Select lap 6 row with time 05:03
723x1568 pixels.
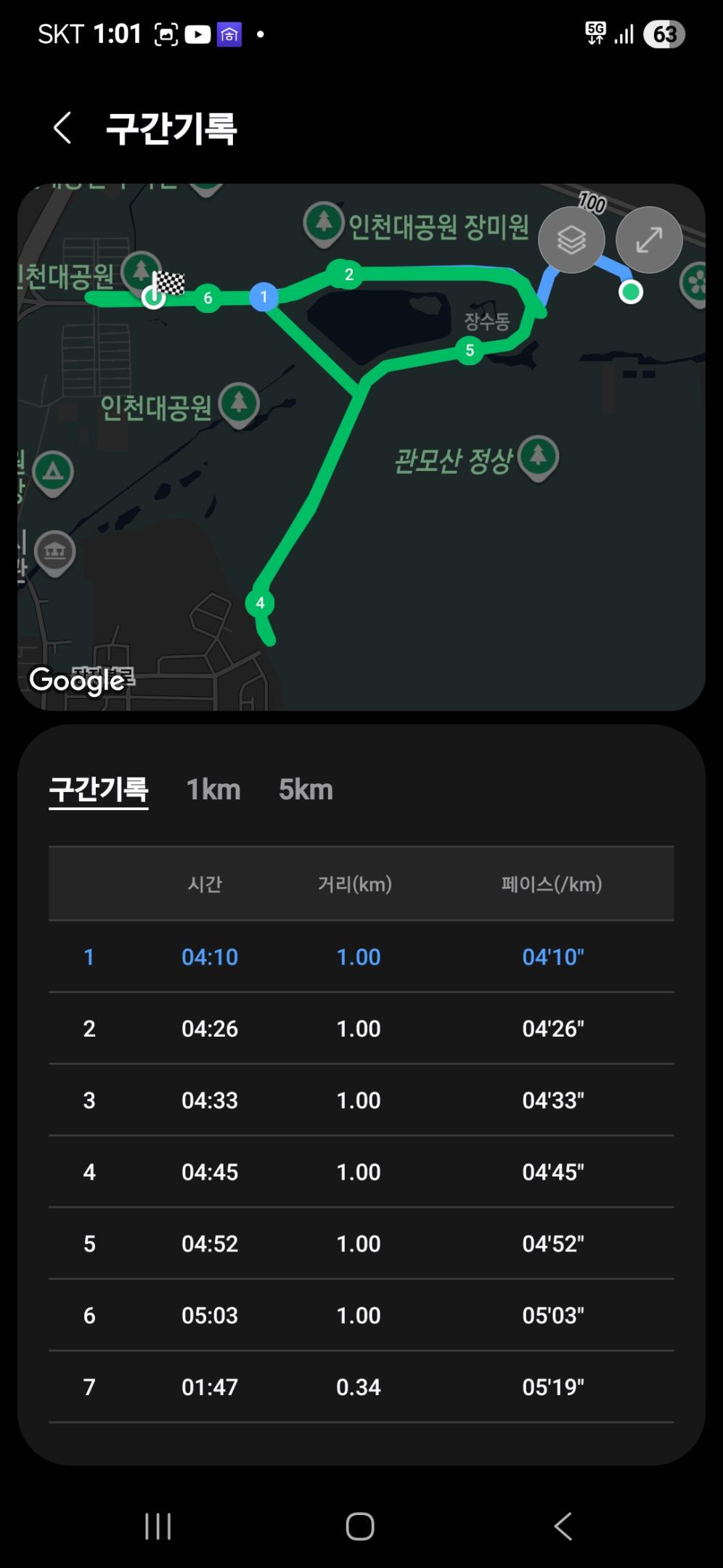361,1315
